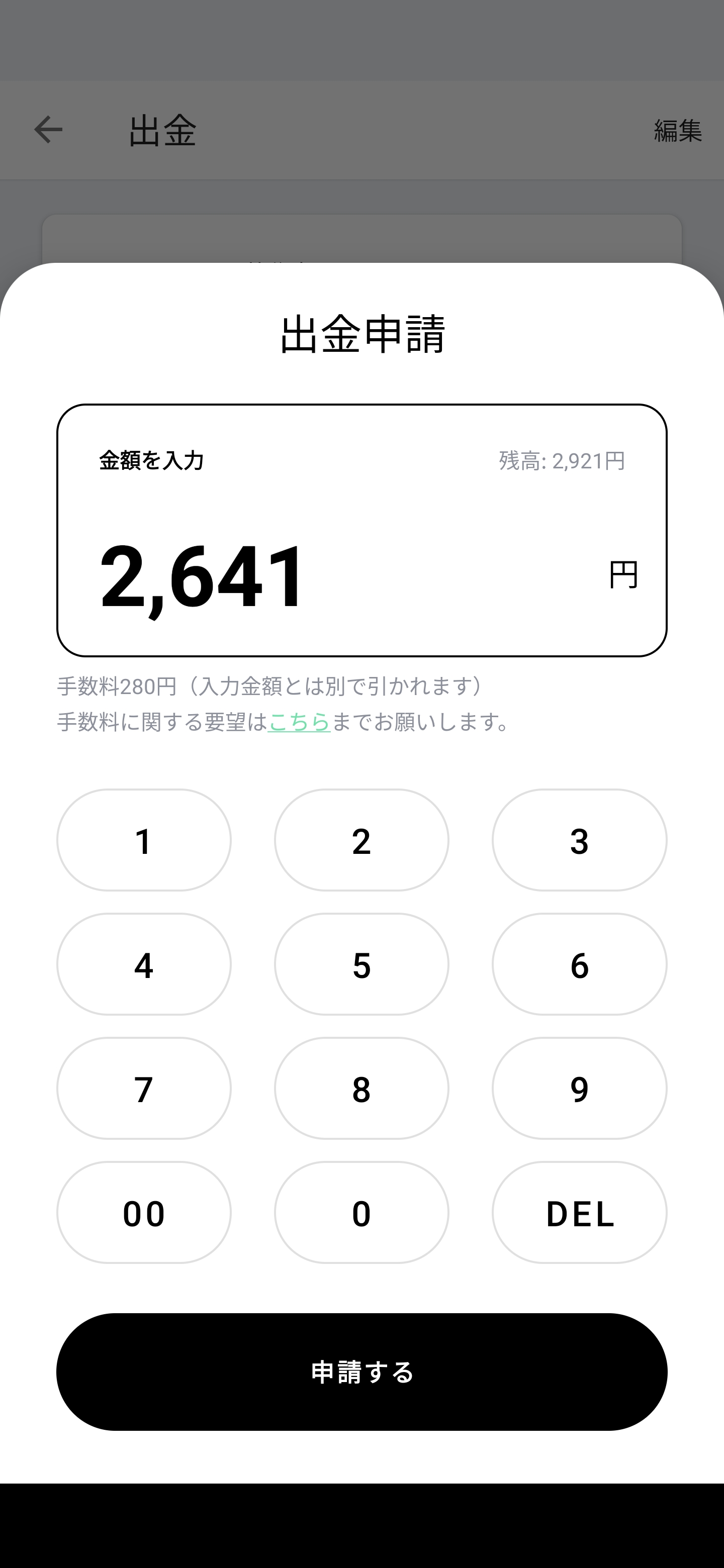This screenshot has width=724, height=1568.
Task: Delete the last digit with DEL
Action: click(579, 1213)
